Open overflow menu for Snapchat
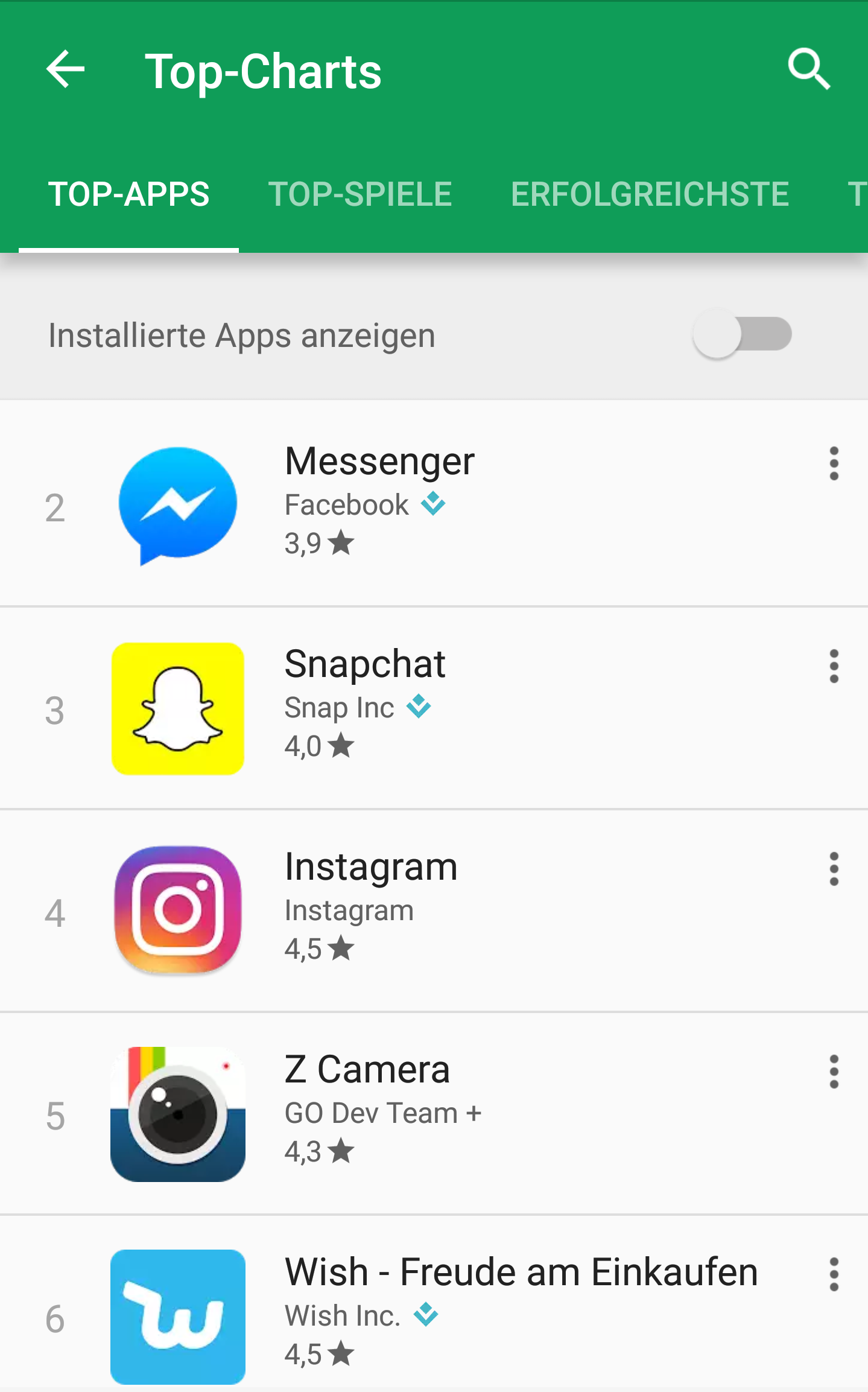This screenshot has height=1392, width=868. pos(834,666)
